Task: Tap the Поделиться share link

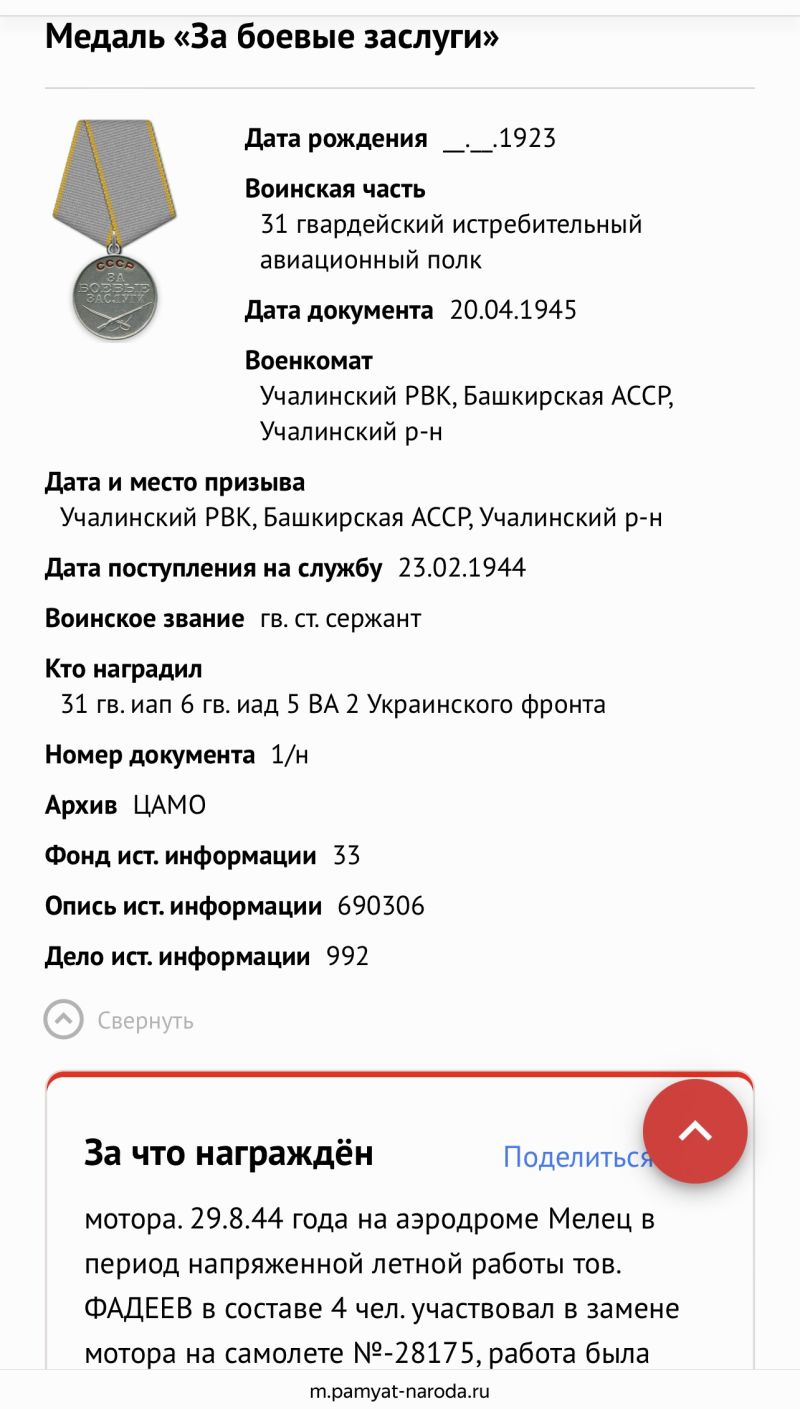Action: pos(577,1157)
